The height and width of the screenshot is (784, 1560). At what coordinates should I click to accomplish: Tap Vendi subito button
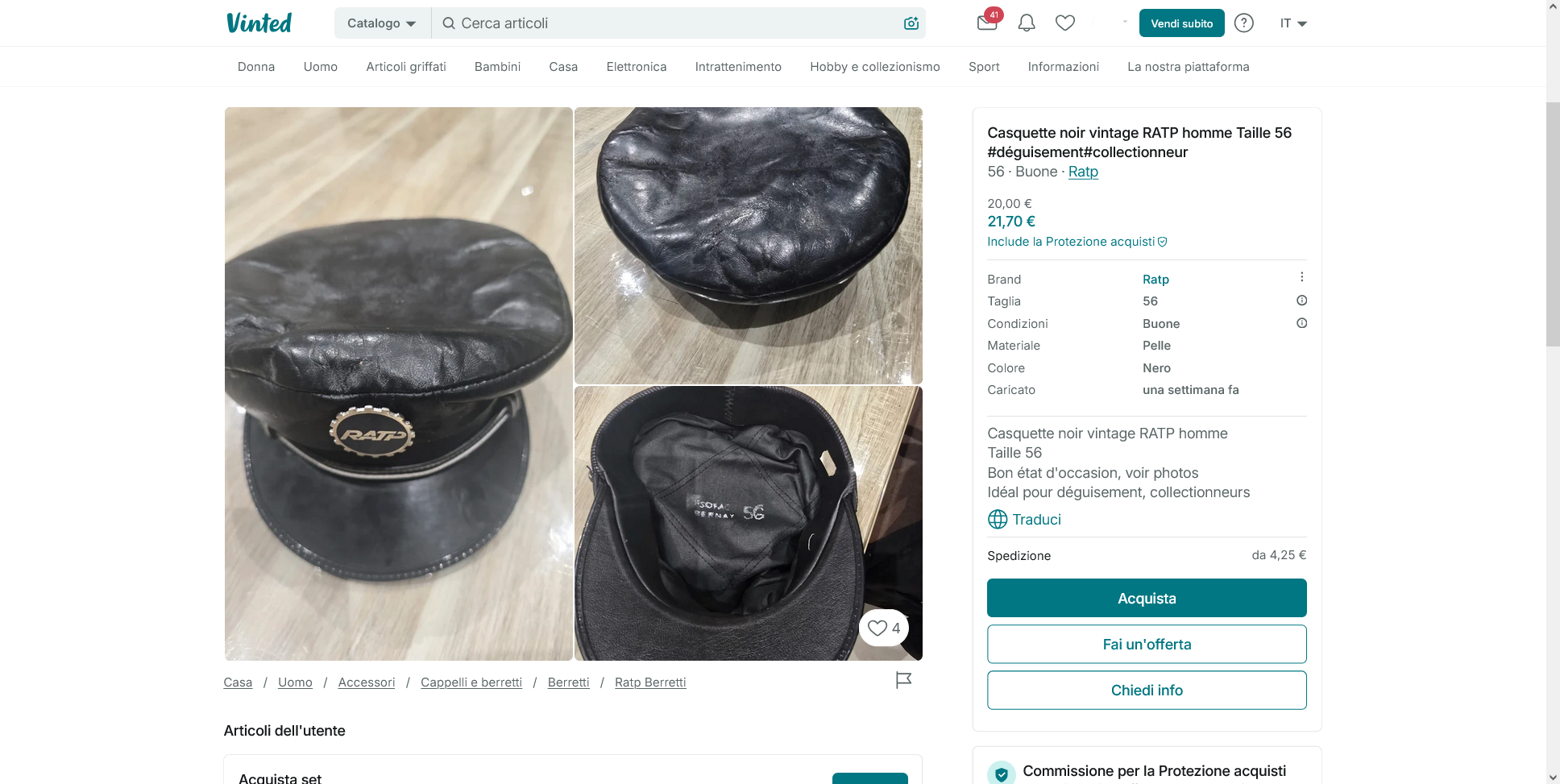click(1181, 23)
